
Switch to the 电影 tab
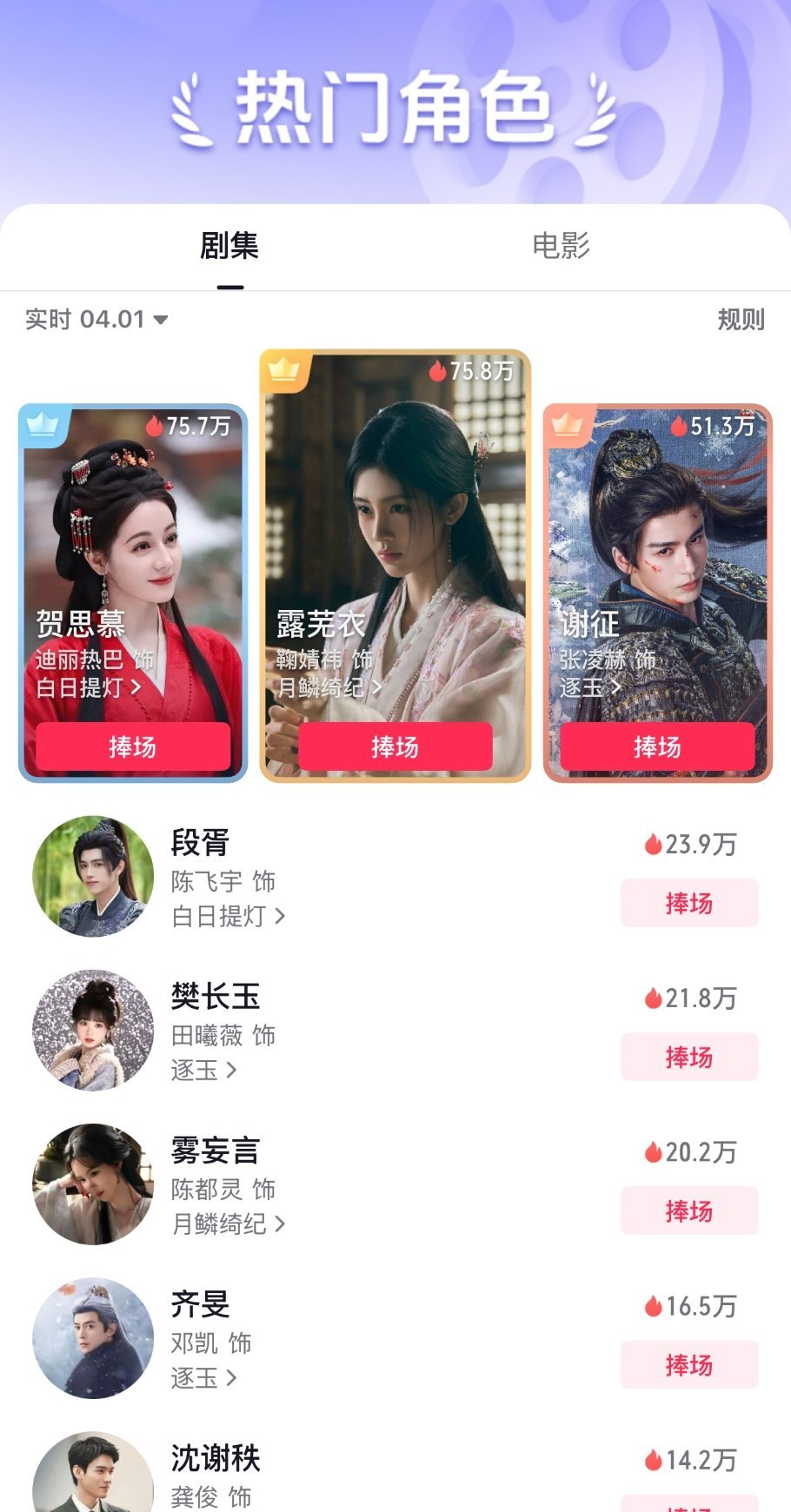tap(562, 248)
